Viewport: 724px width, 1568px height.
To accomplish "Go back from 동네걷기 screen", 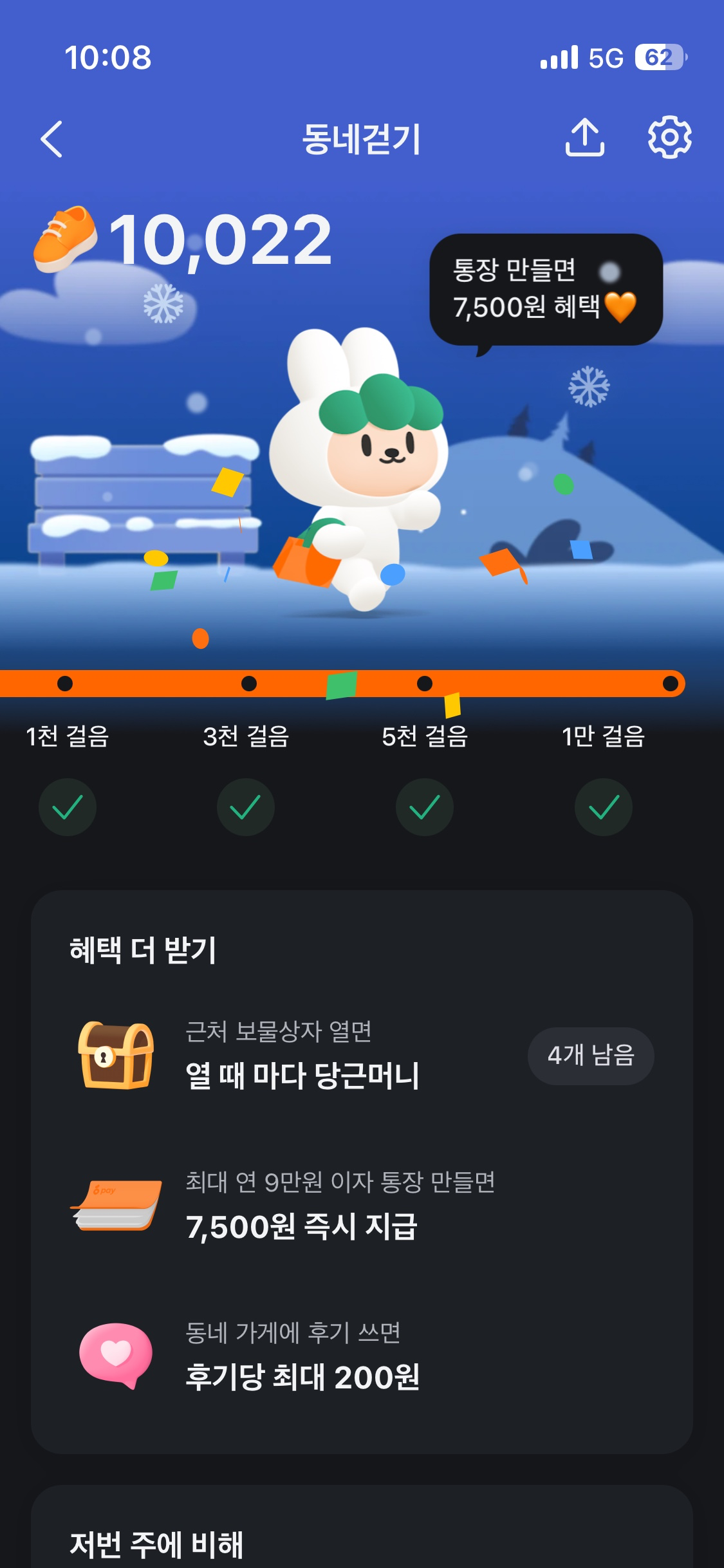I will (51, 139).
